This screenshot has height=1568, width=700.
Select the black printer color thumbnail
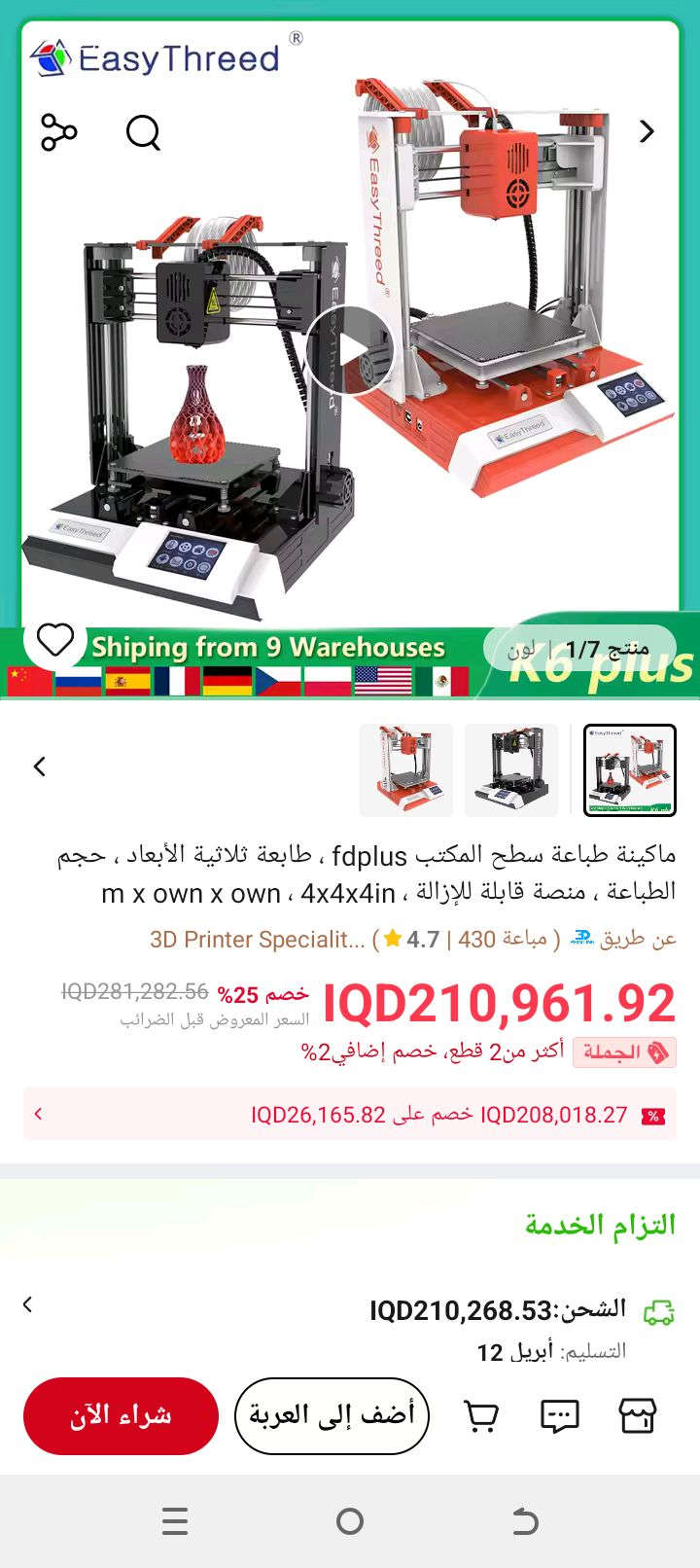(511, 769)
